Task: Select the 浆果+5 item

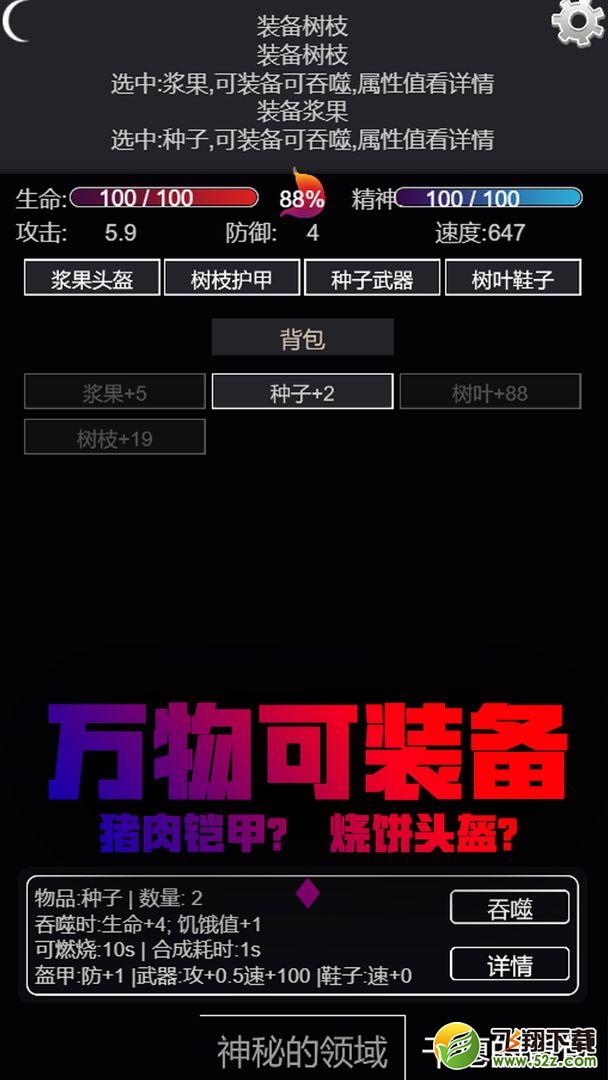Action: (115, 391)
